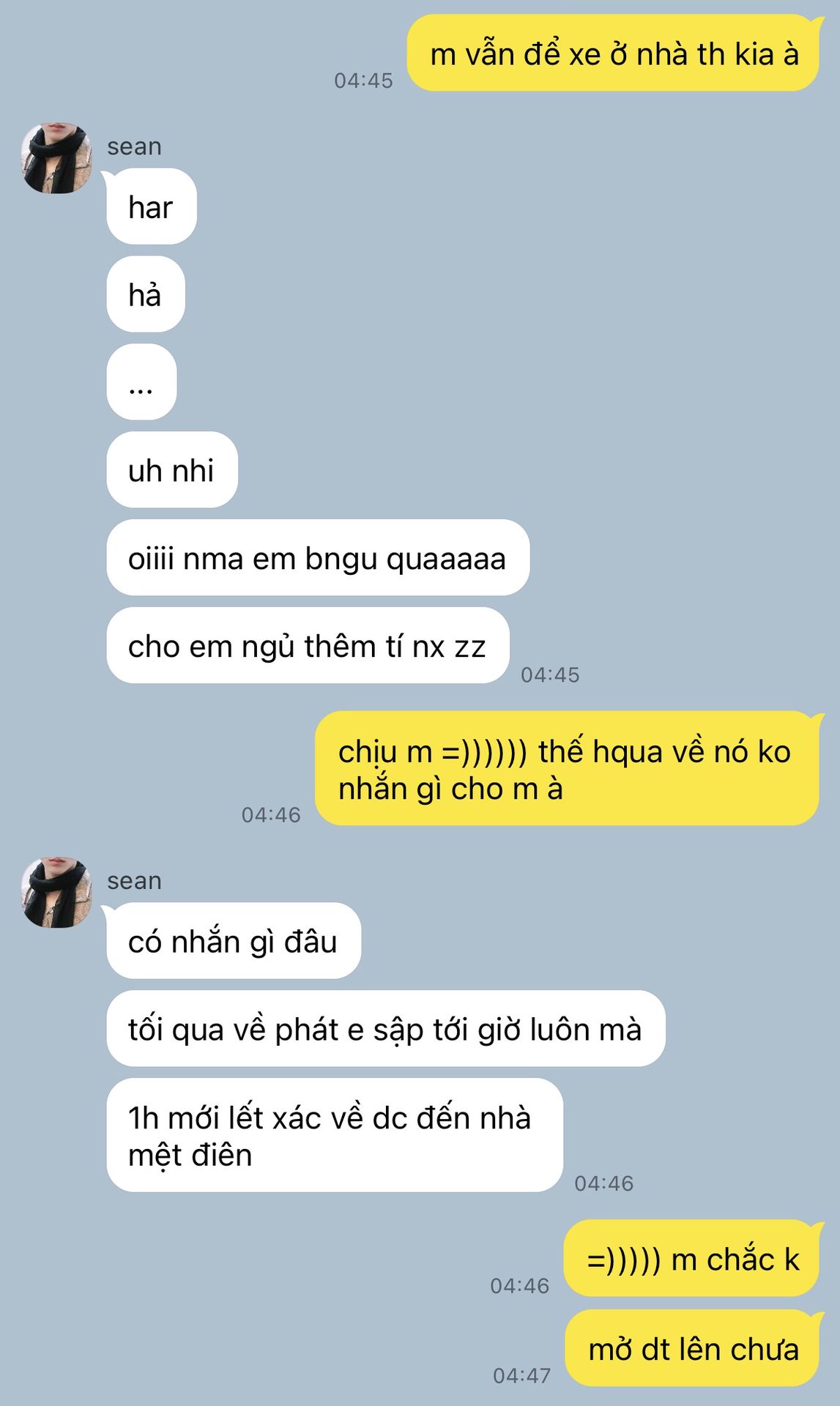This screenshot has height=1406, width=840.
Task: Open sean's avatar beside "có nhắn gì đâu"
Action: click(x=56, y=893)
